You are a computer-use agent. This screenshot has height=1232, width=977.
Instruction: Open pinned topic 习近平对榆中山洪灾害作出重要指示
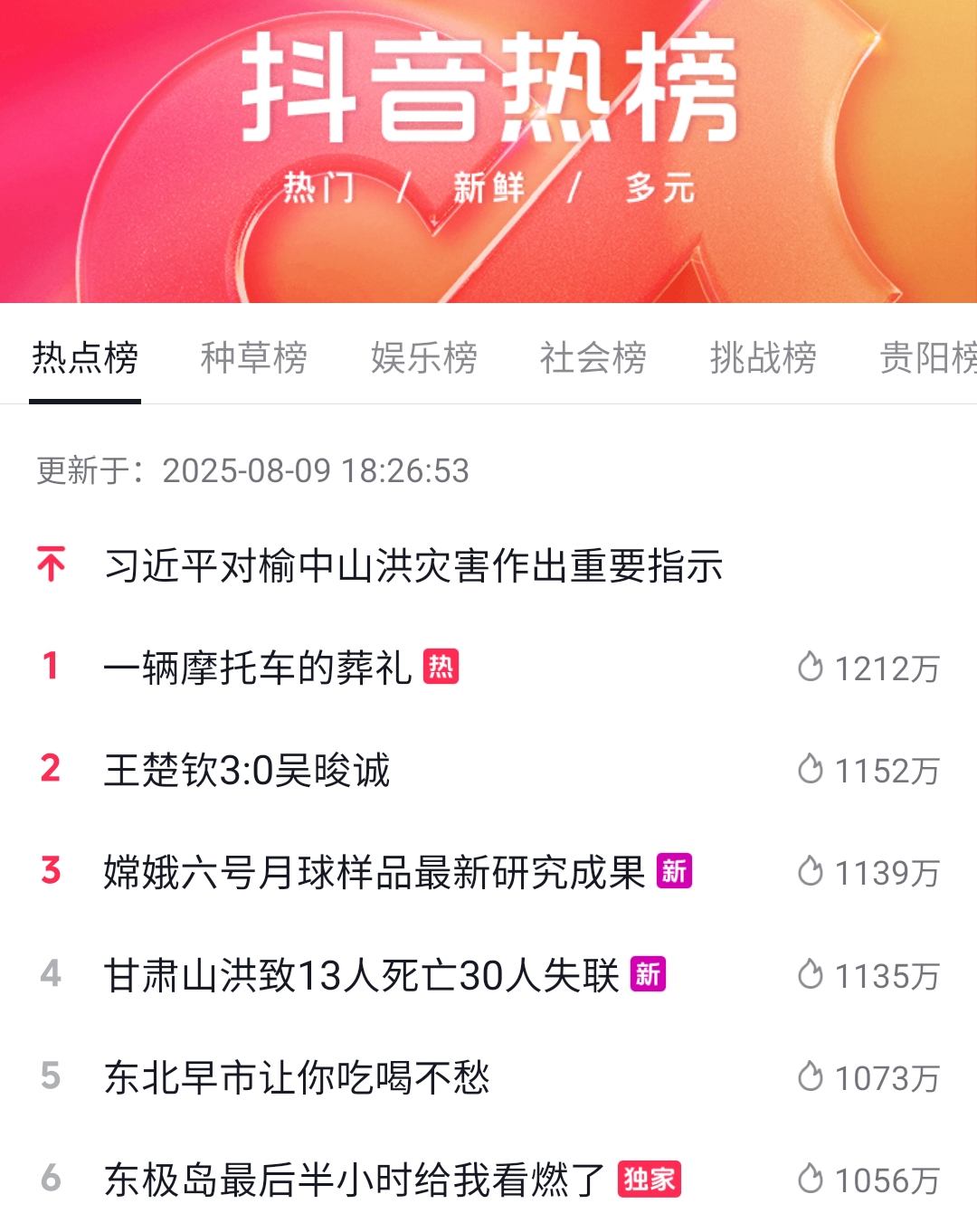(x=413, y=565)
